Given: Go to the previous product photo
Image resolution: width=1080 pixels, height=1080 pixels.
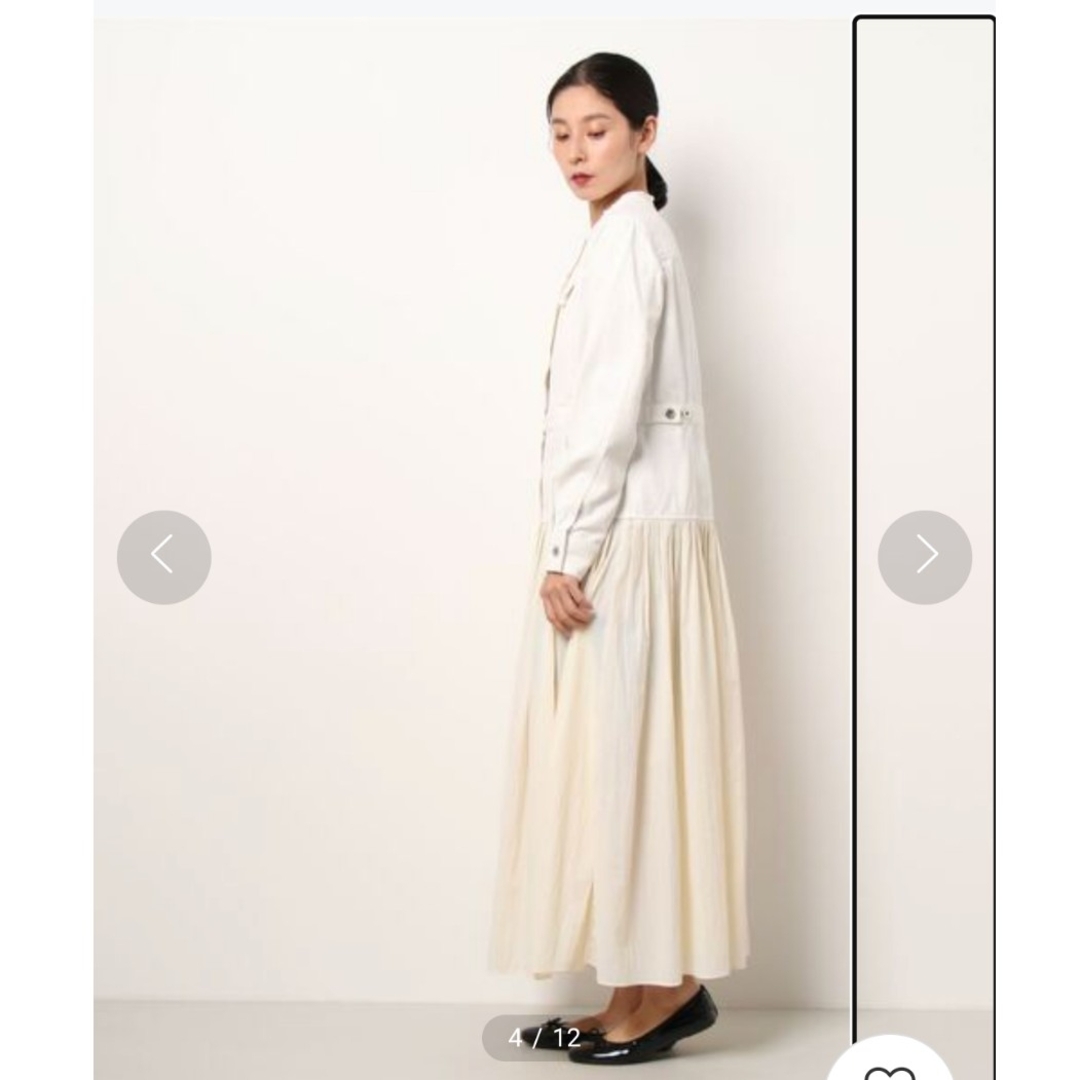Looking at the screenshot, I should (164, 557).
